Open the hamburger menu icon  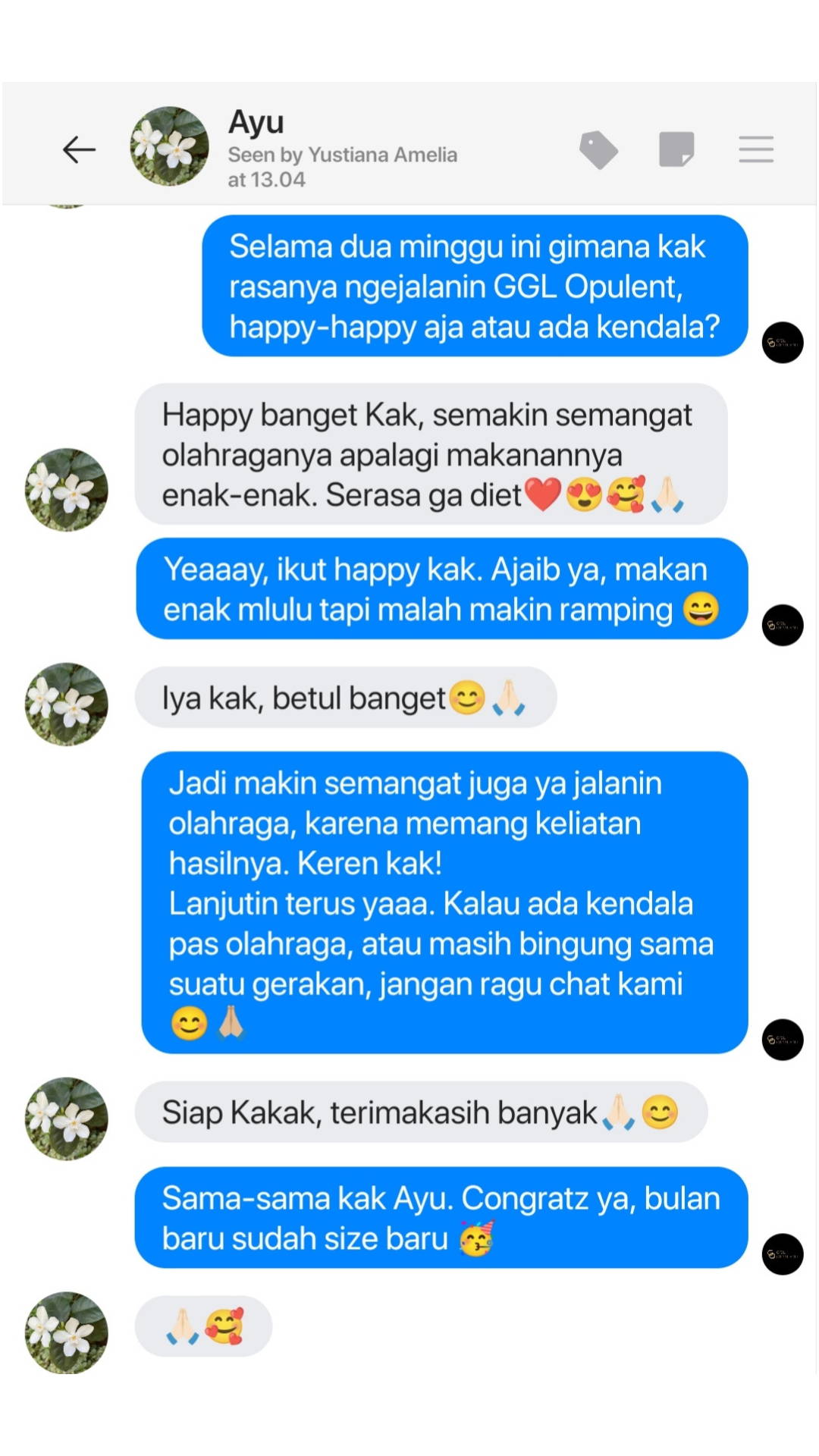pyautogui.click(x=756, y=149)
